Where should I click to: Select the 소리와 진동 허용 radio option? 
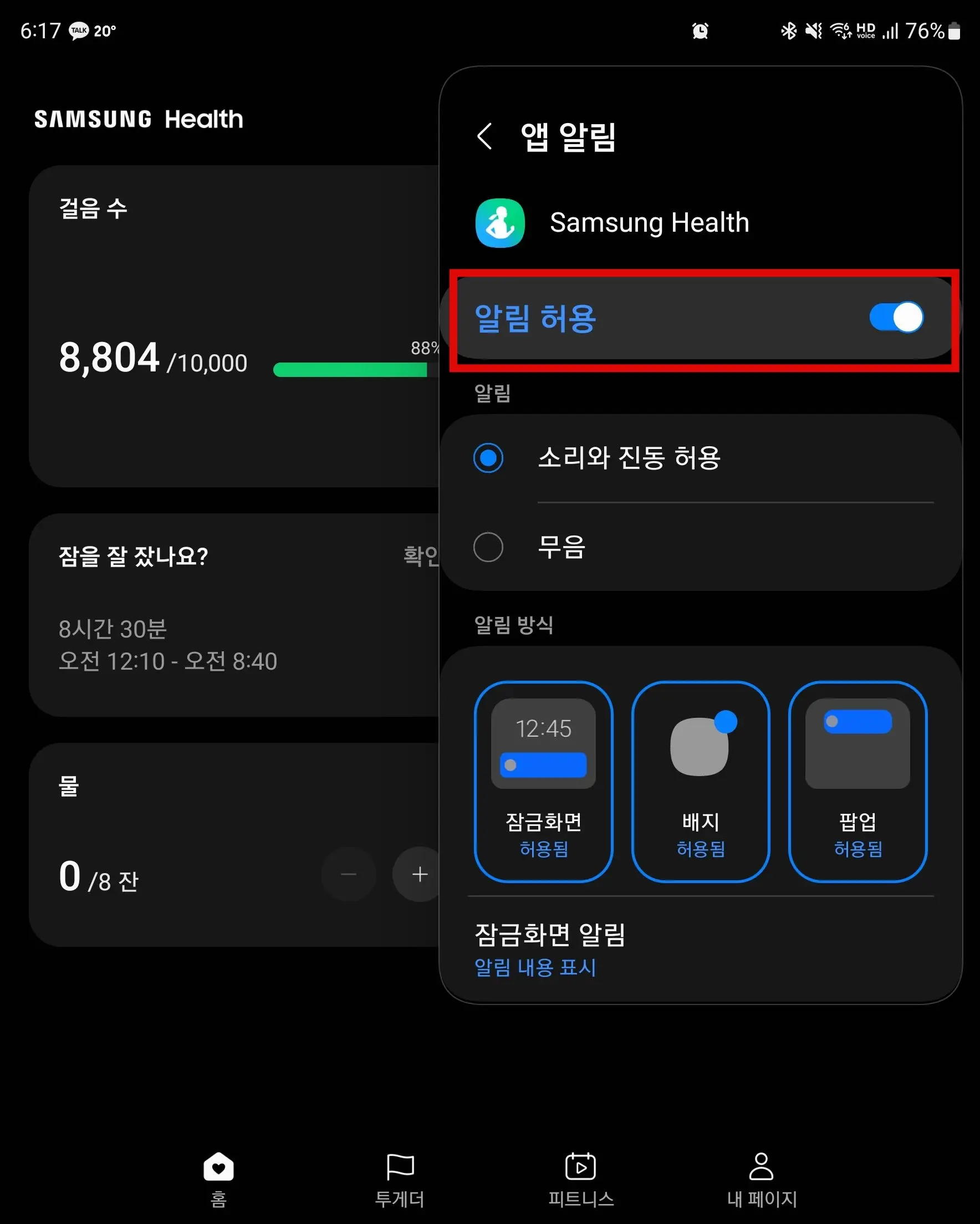pyautogui.click(x=489, y=457)
